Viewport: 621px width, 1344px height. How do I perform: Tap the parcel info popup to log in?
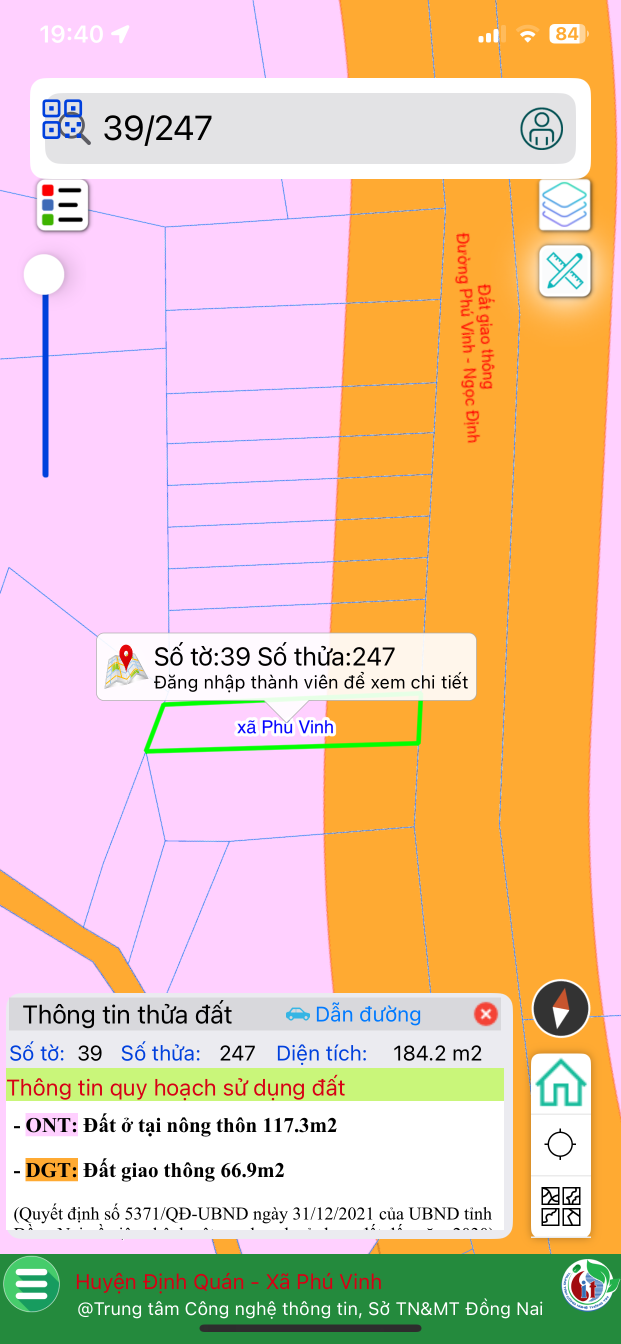[x=286, y=668]
